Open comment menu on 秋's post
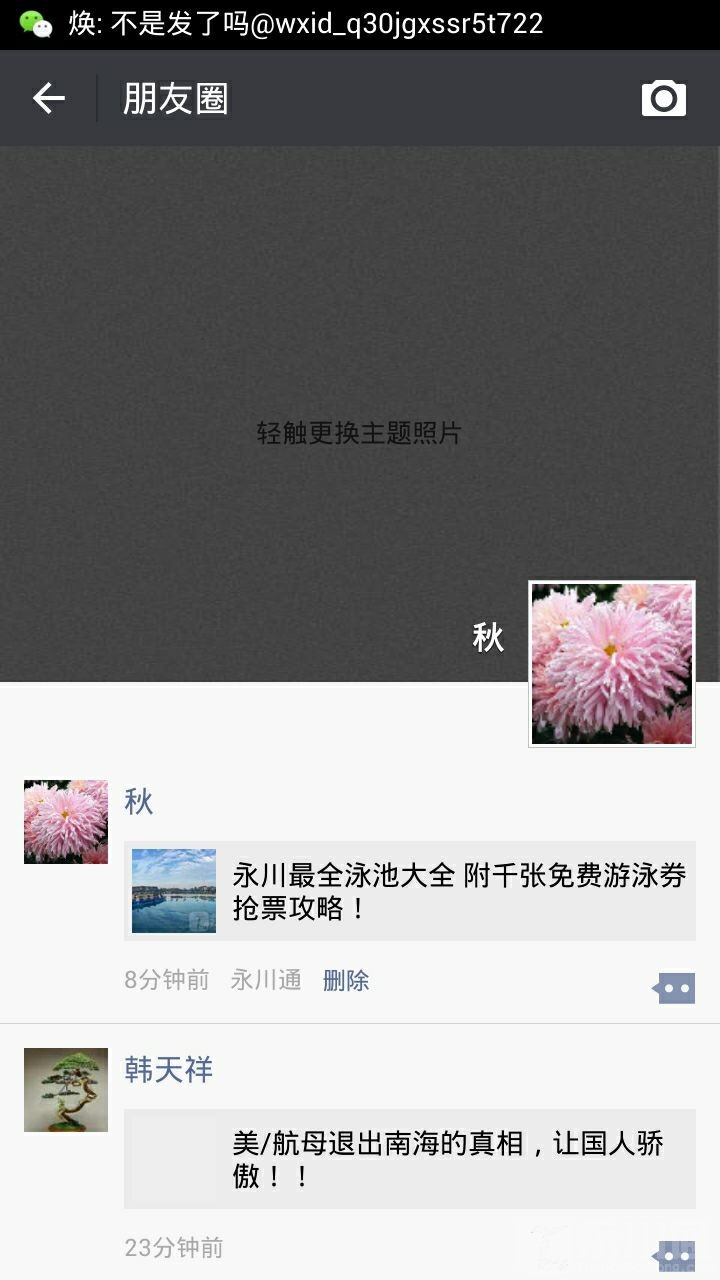The width and height of the screenshot is (720, 1280). (674, 989)
